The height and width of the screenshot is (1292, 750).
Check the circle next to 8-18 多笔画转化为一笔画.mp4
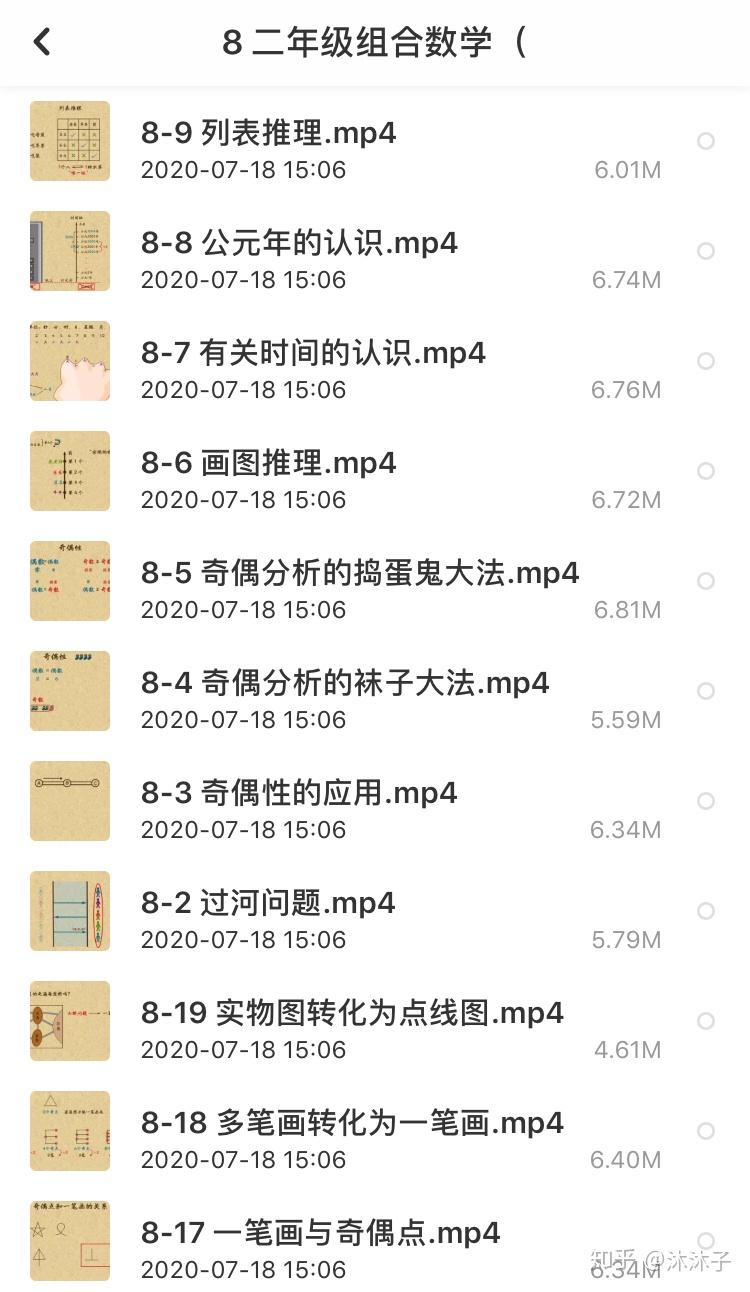click(x=706, y=1131)
